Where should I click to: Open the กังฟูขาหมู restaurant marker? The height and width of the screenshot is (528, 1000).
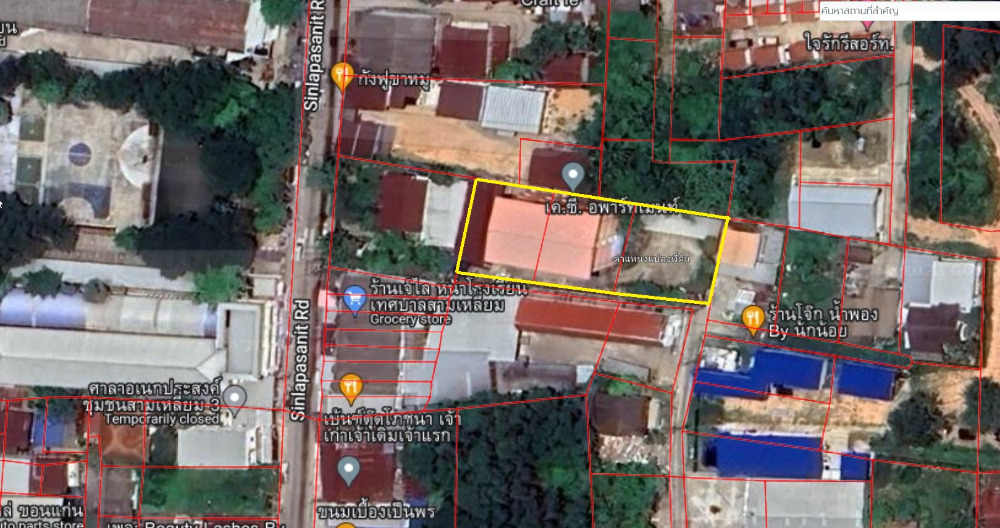coord(343,73)
